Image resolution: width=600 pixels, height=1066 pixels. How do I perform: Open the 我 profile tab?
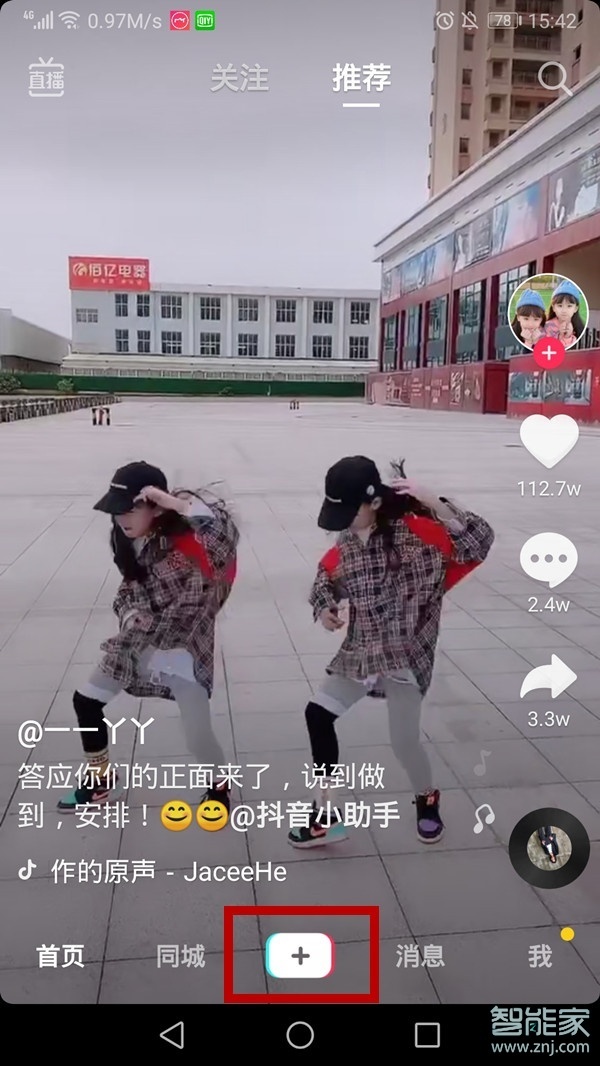540,956
